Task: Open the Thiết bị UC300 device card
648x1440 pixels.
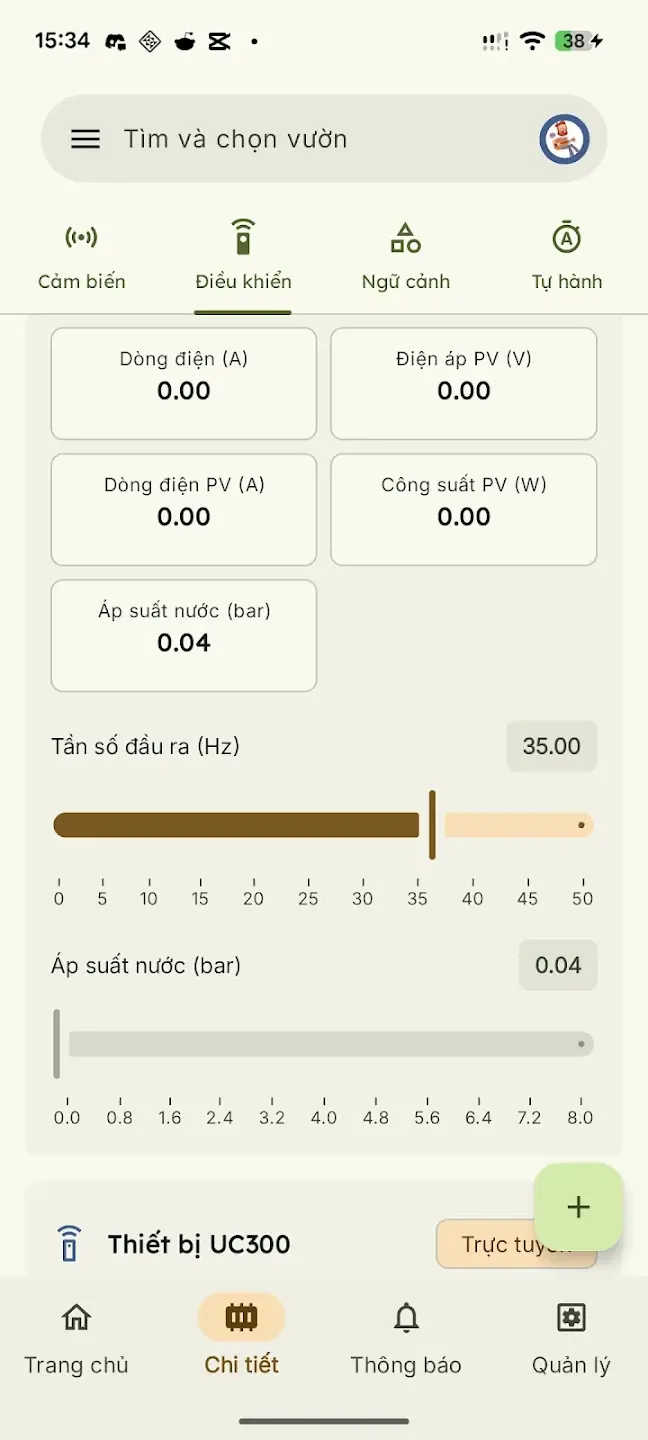Action: click(x=324, y=1229)
